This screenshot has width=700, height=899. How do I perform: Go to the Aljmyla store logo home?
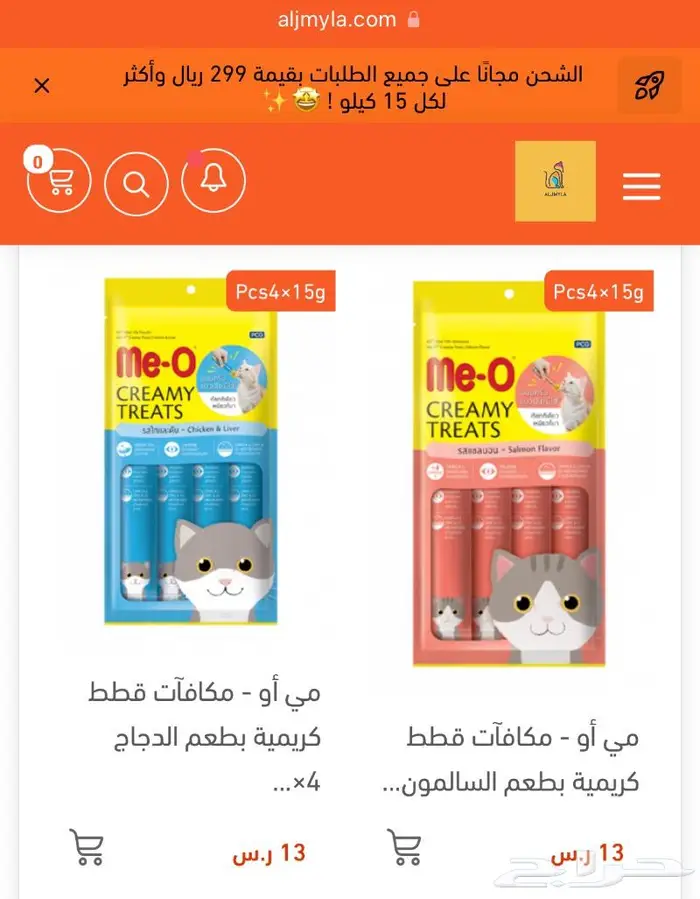pos(555,181)
